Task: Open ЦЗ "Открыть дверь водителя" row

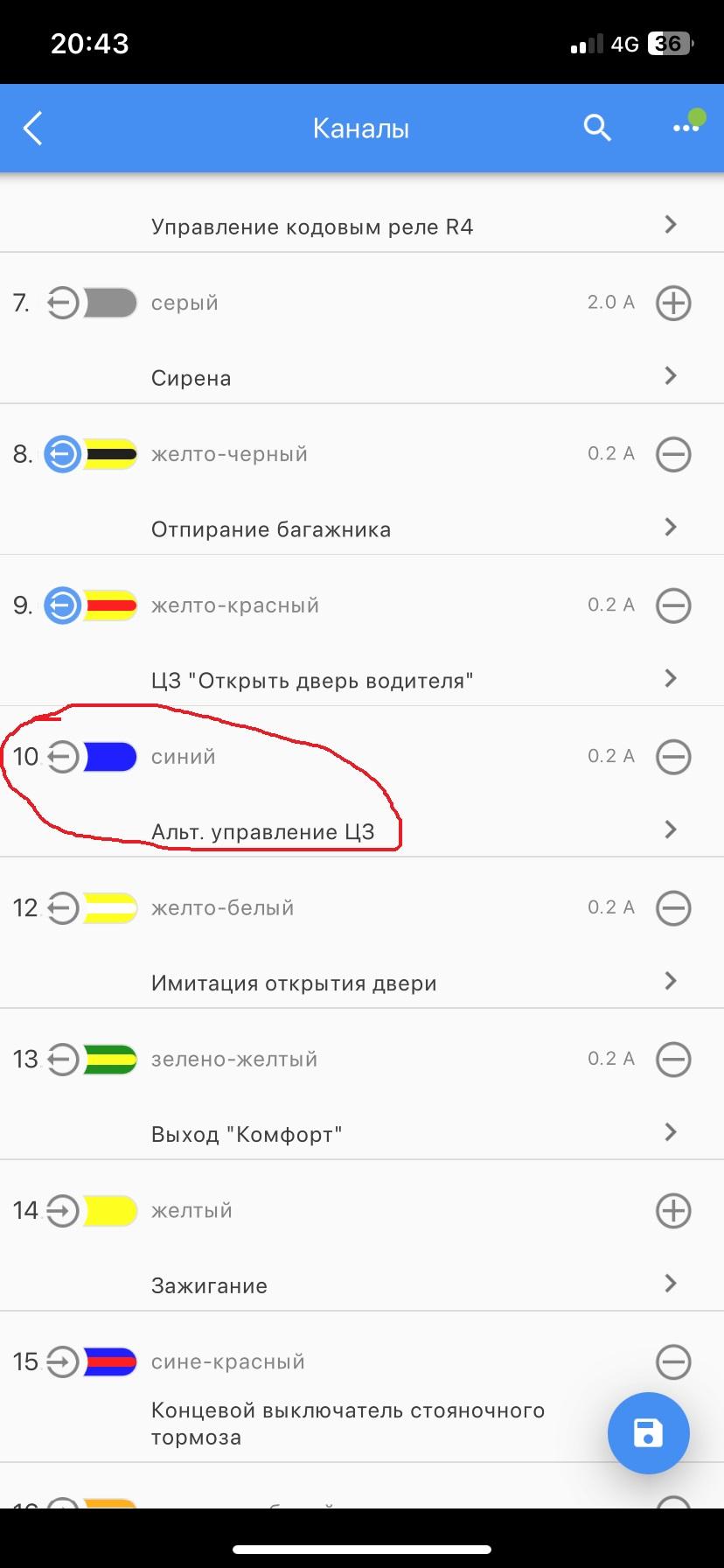Action: [362, 681]
